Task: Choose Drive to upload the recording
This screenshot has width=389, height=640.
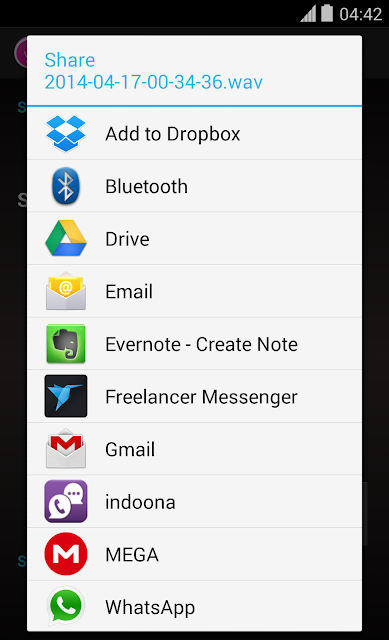Action: (194, 239)
